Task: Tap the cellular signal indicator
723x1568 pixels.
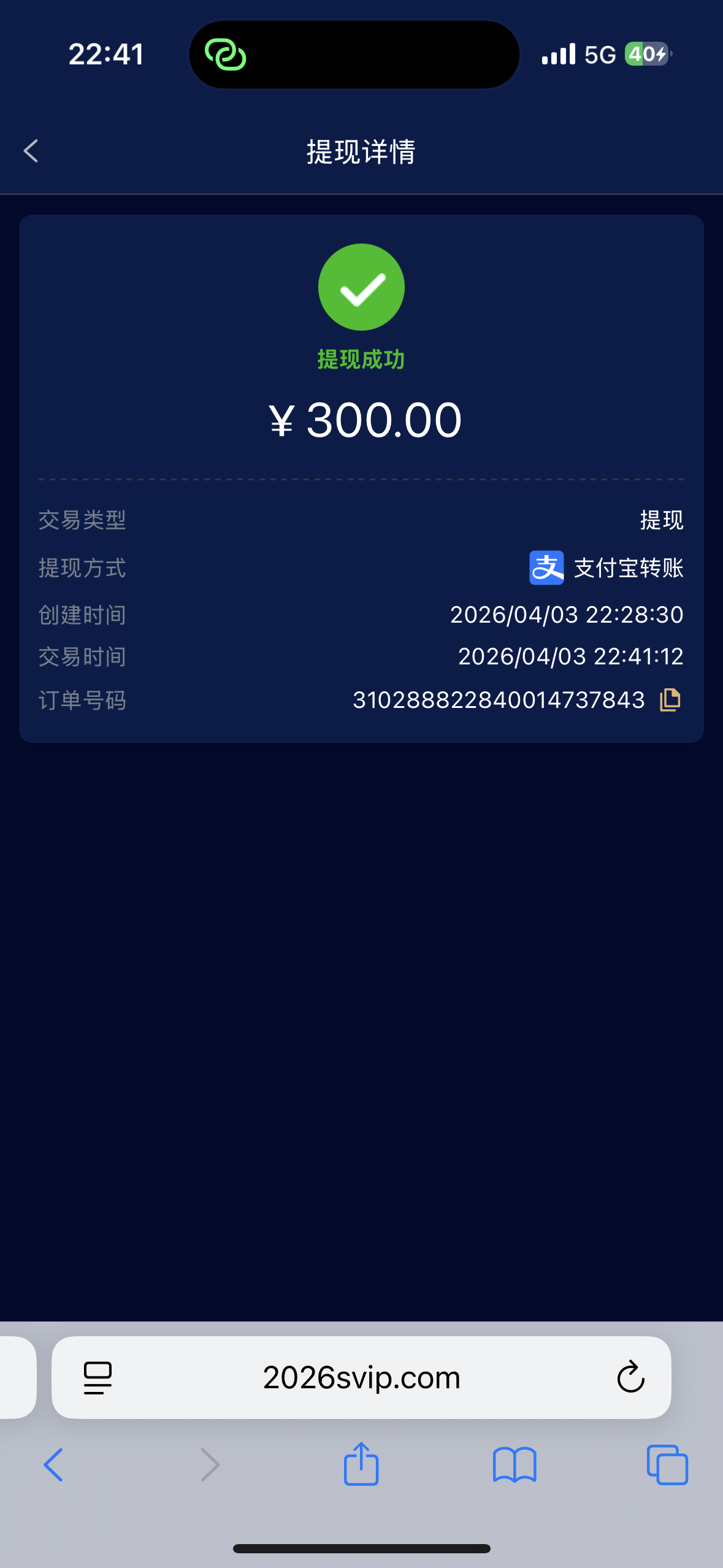Action: [558, 54]
